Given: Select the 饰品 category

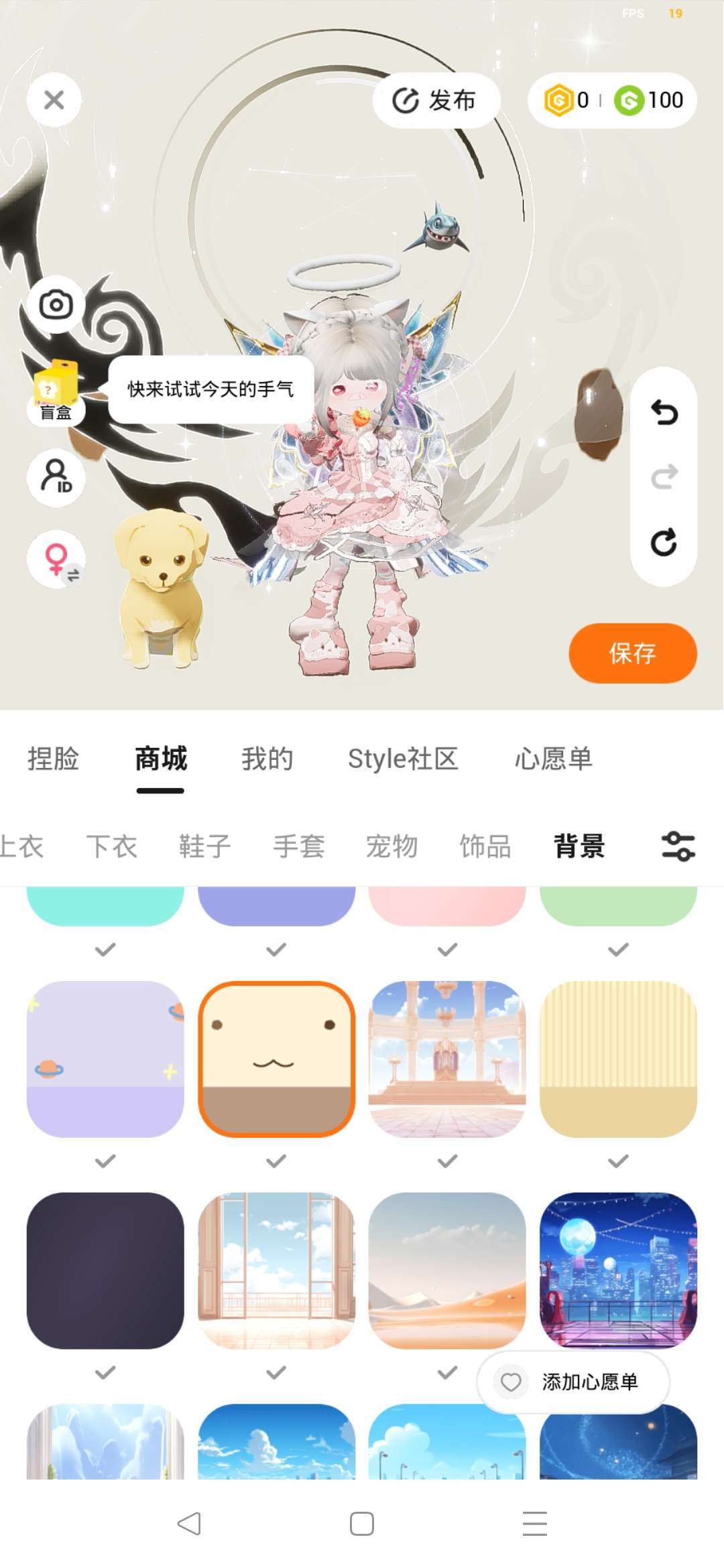Looking at the screenshot, I should [485, 846].
